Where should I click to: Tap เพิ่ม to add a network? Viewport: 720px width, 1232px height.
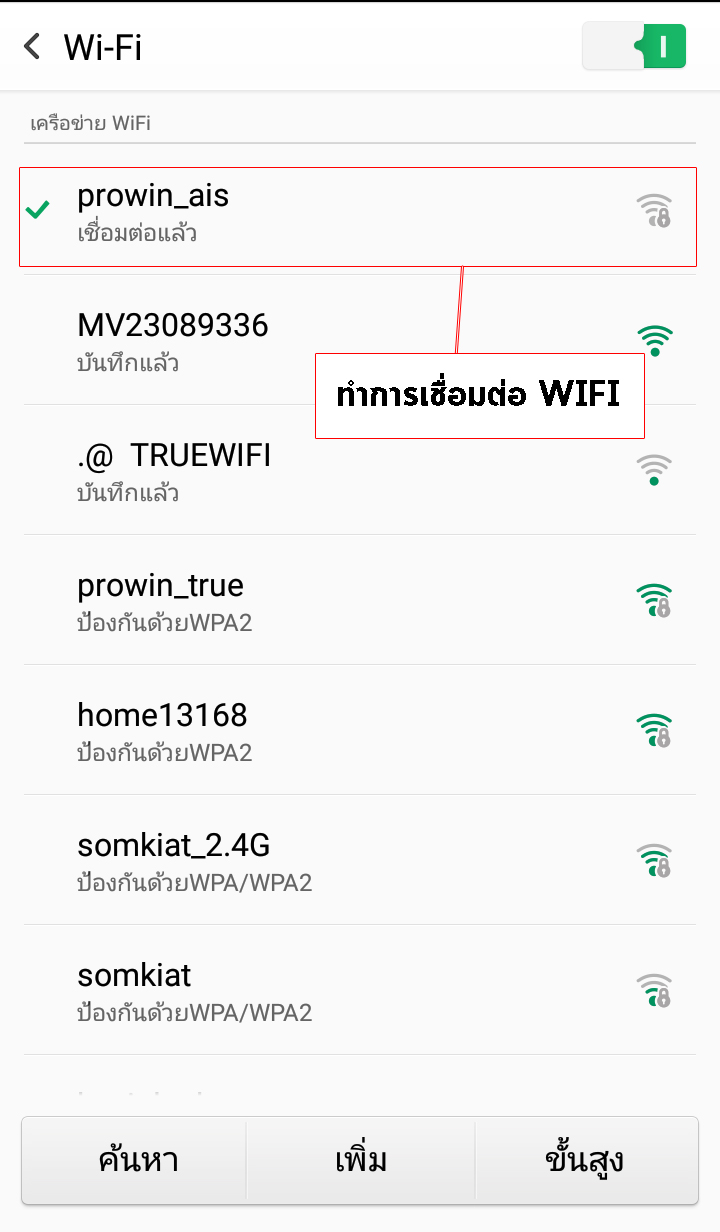point(360,1160)
